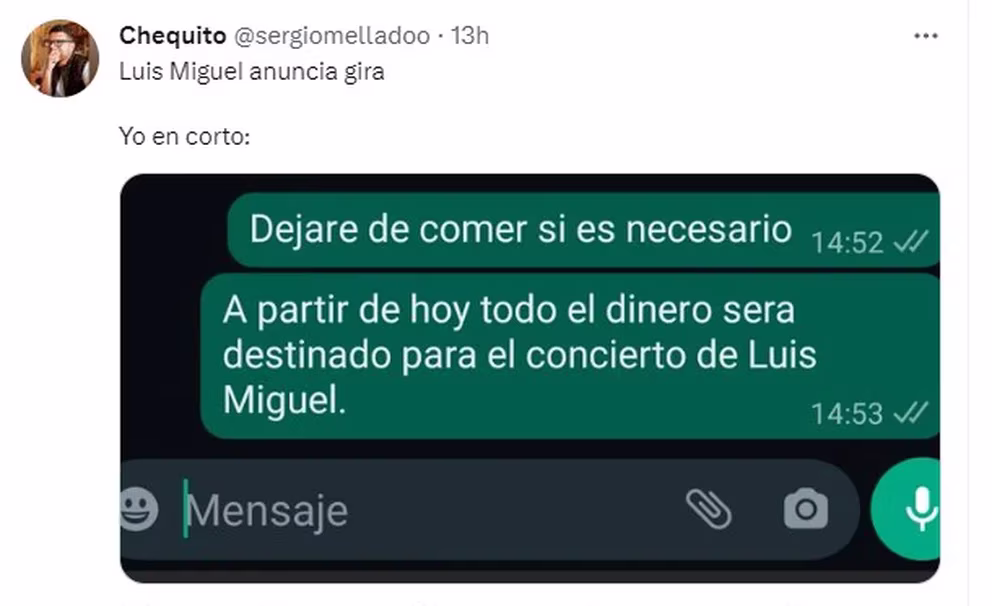Open the tweet via the 13h timestamp
The image size is (992, 606).
click(x=470, y=36)
